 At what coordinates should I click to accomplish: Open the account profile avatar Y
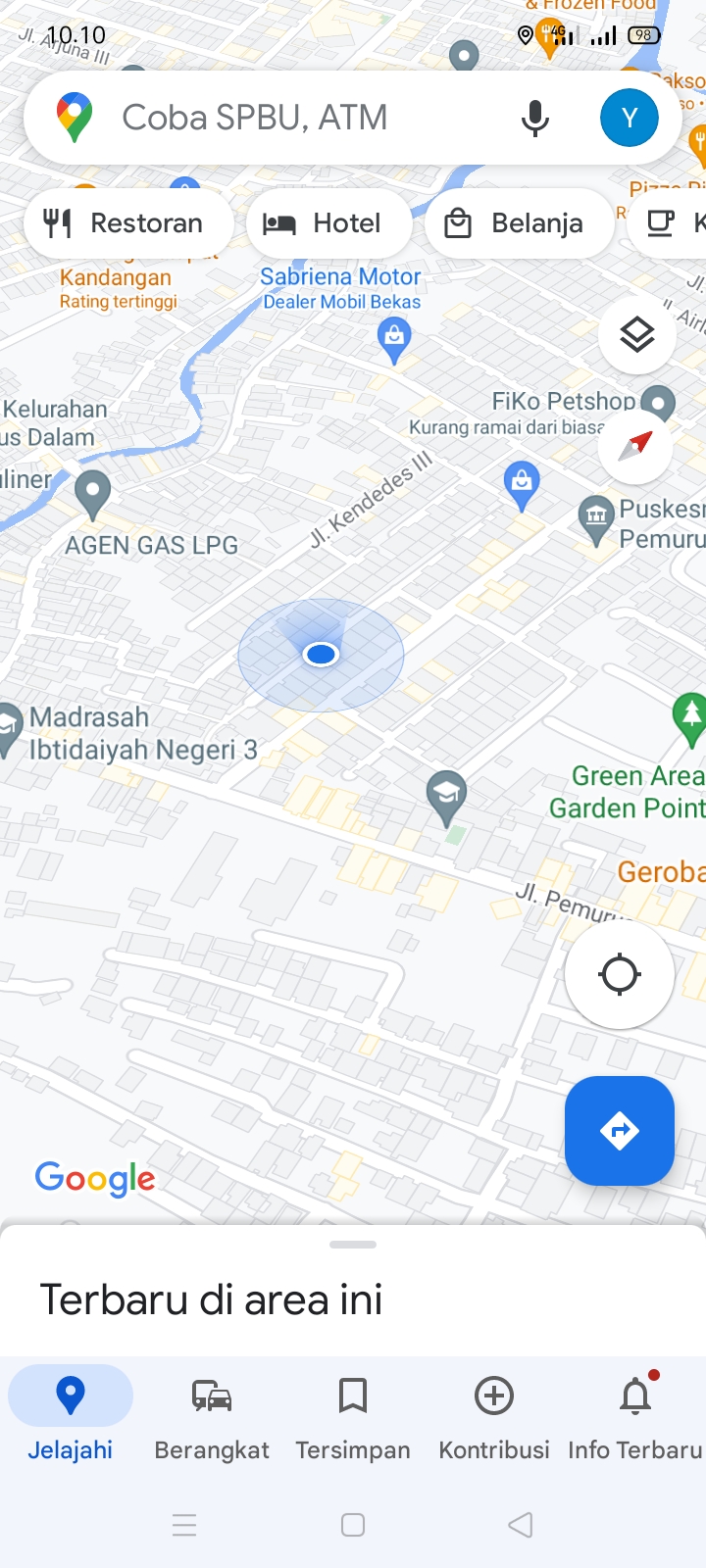[x=629, y=118]
